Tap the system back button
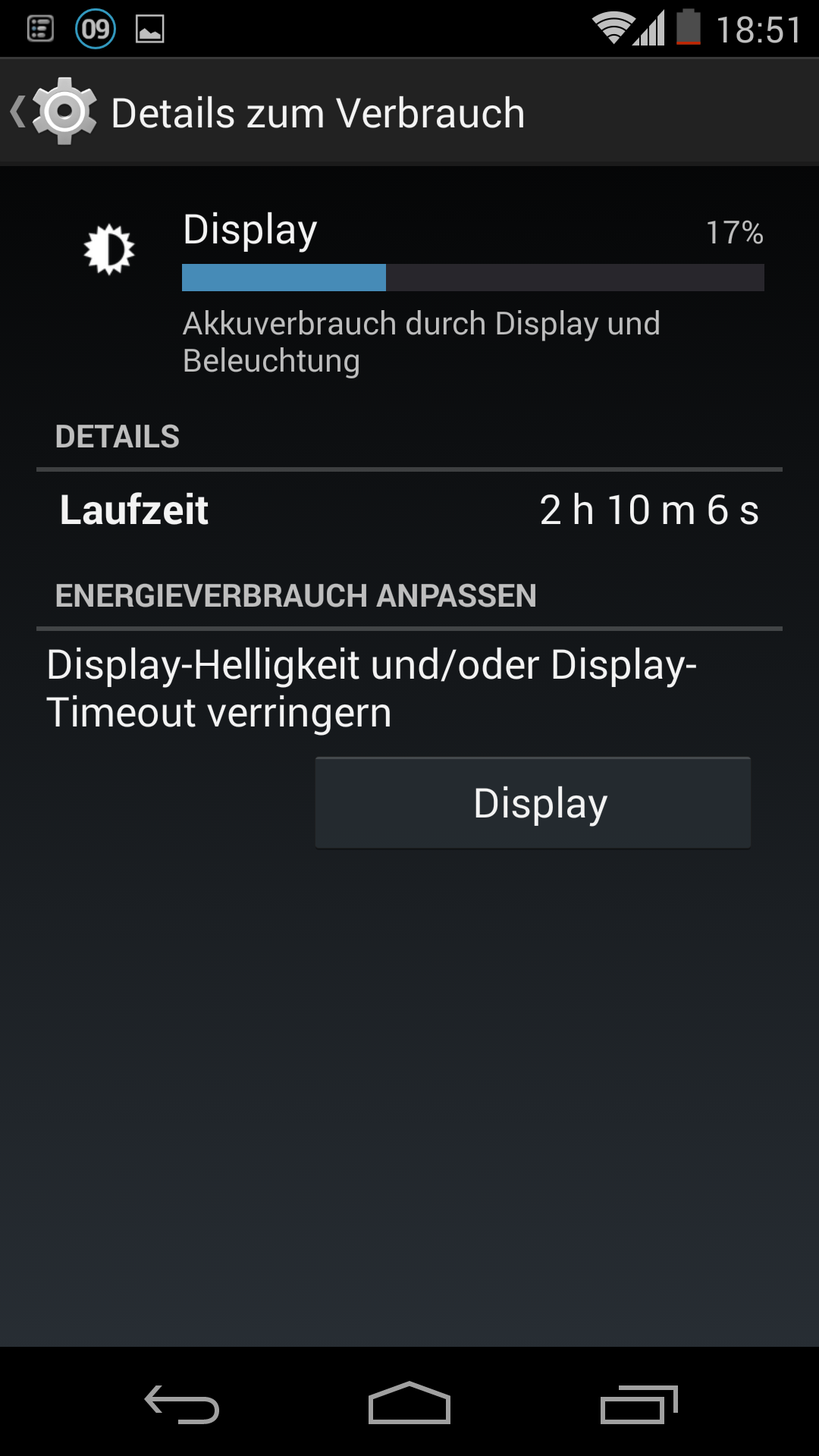The width and height of the screenshot is (819, 1456). coord(182,1404)
